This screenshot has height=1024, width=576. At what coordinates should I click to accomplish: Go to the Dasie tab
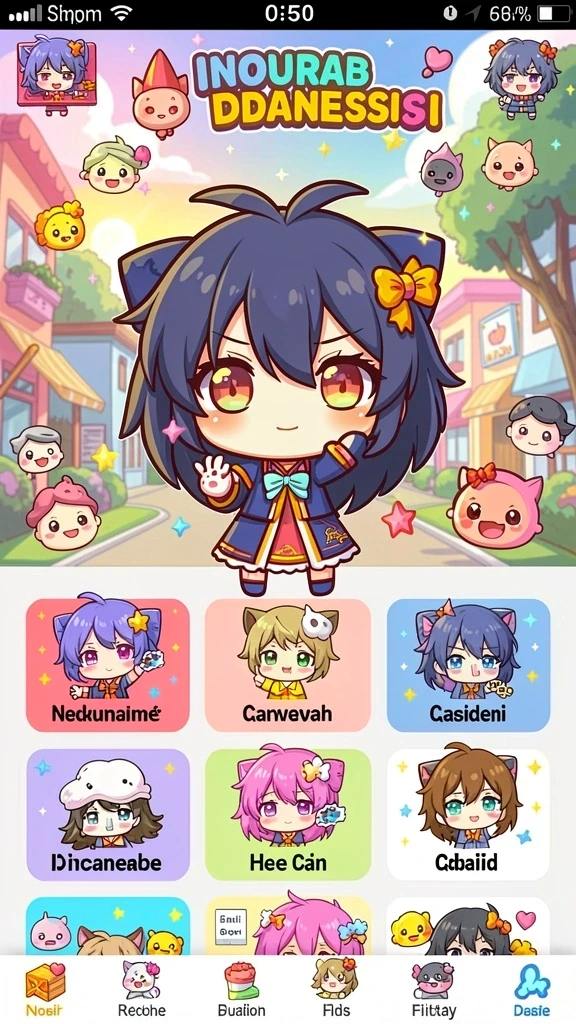tap(531, 989)
